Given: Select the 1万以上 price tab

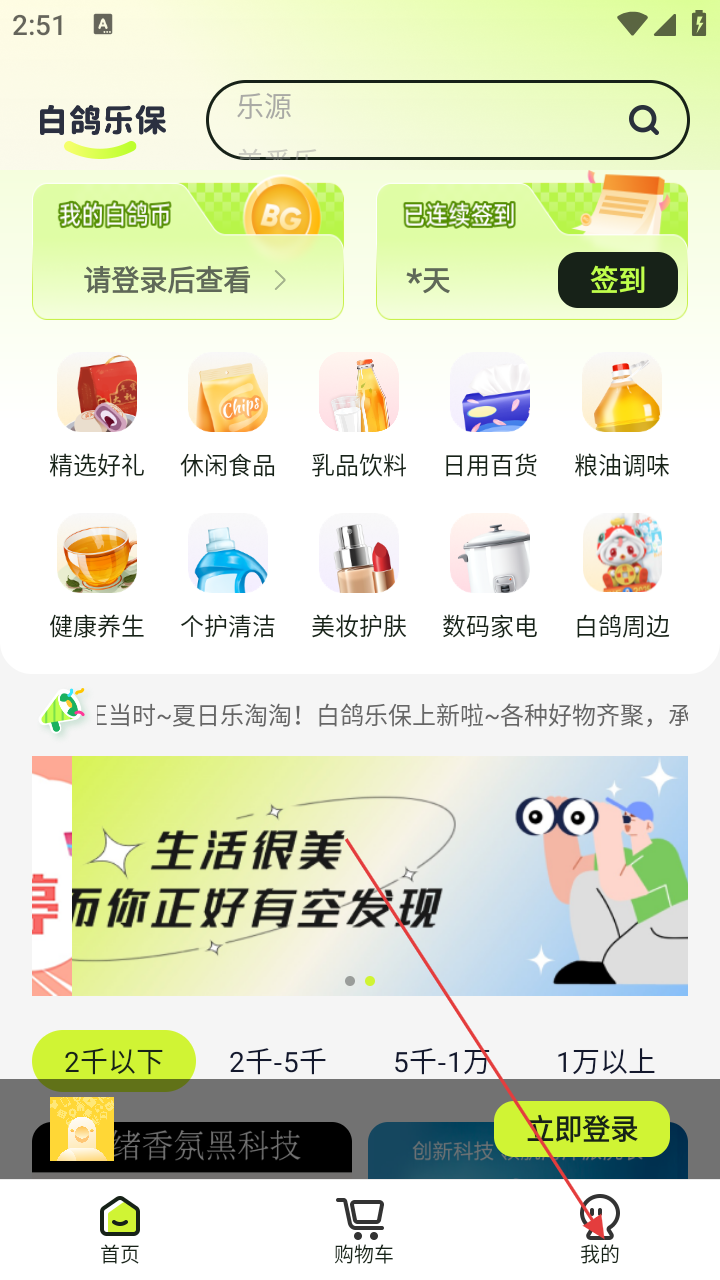Looking at the screenshot, I should pyautogui.click(x=606, y=1061).
